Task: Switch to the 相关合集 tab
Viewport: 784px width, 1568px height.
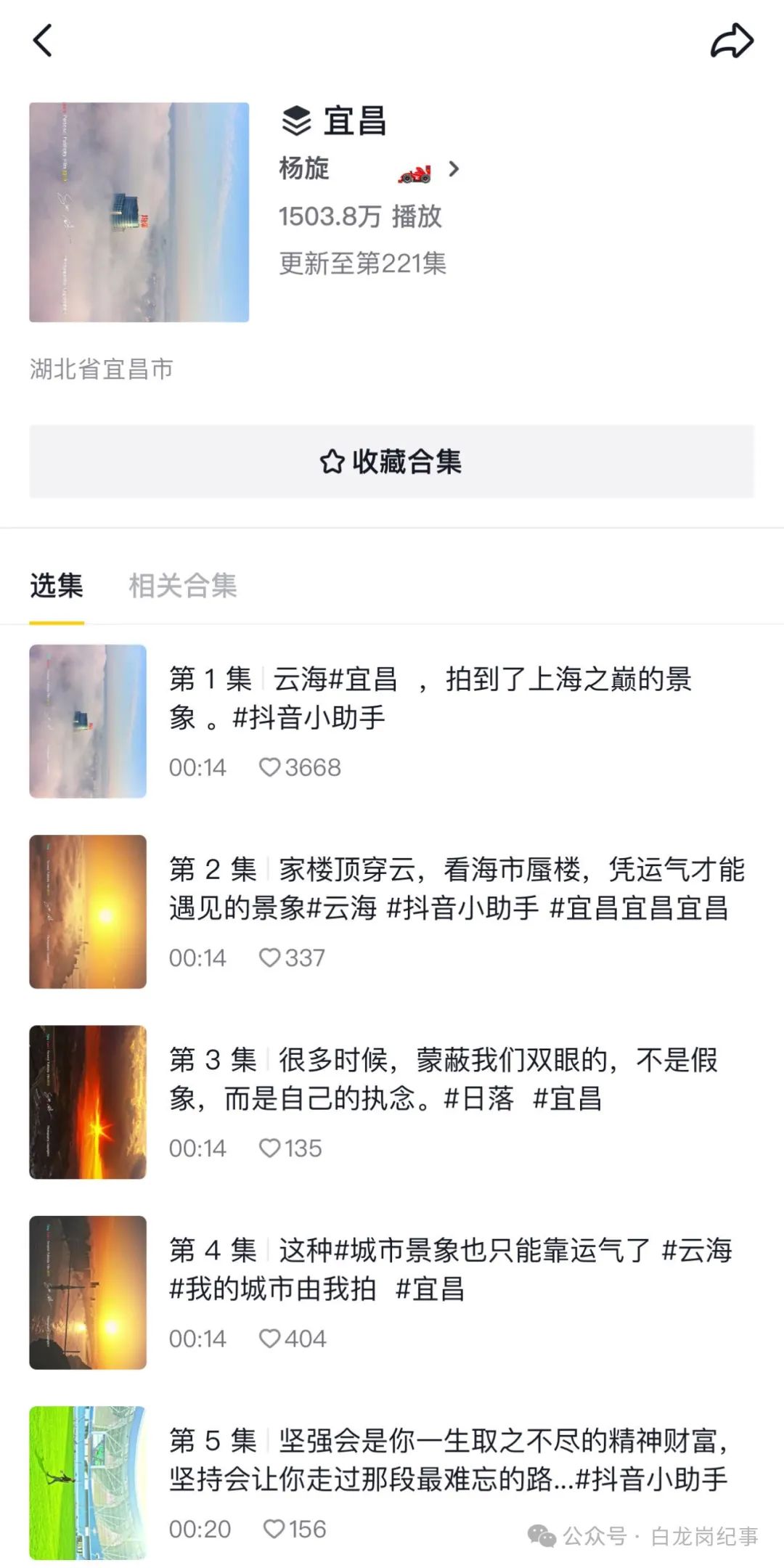Action: (x=182, y=586)
